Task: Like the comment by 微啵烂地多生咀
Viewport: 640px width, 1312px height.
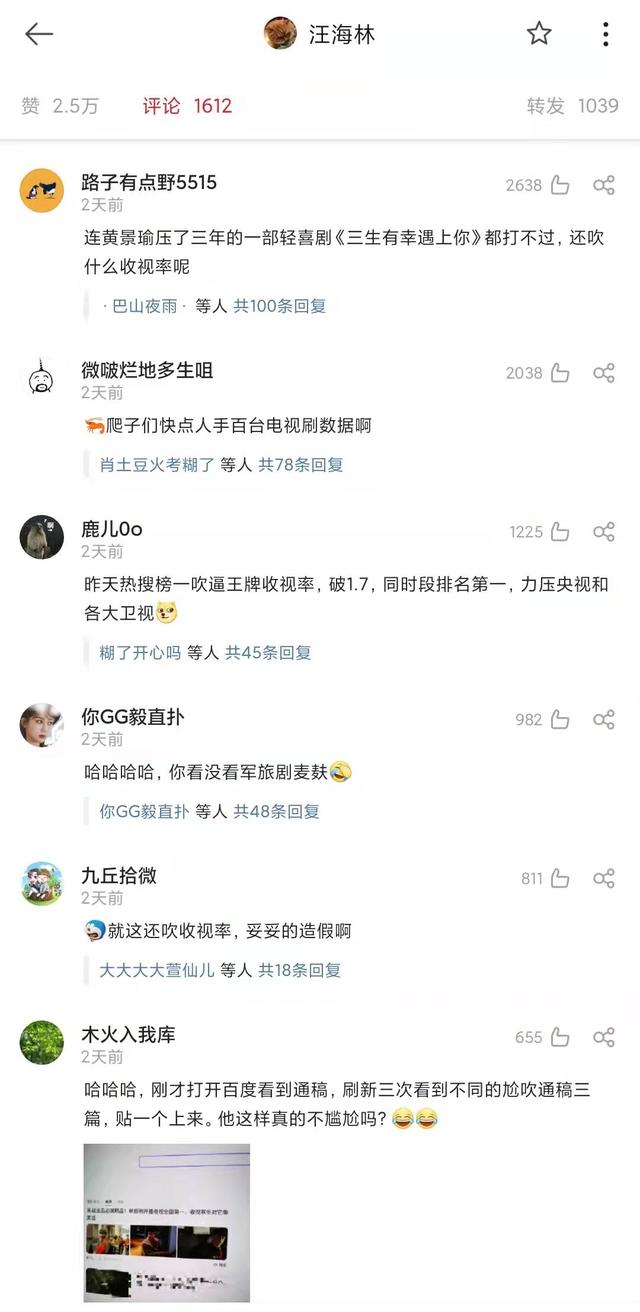Action: click(560, 373)
